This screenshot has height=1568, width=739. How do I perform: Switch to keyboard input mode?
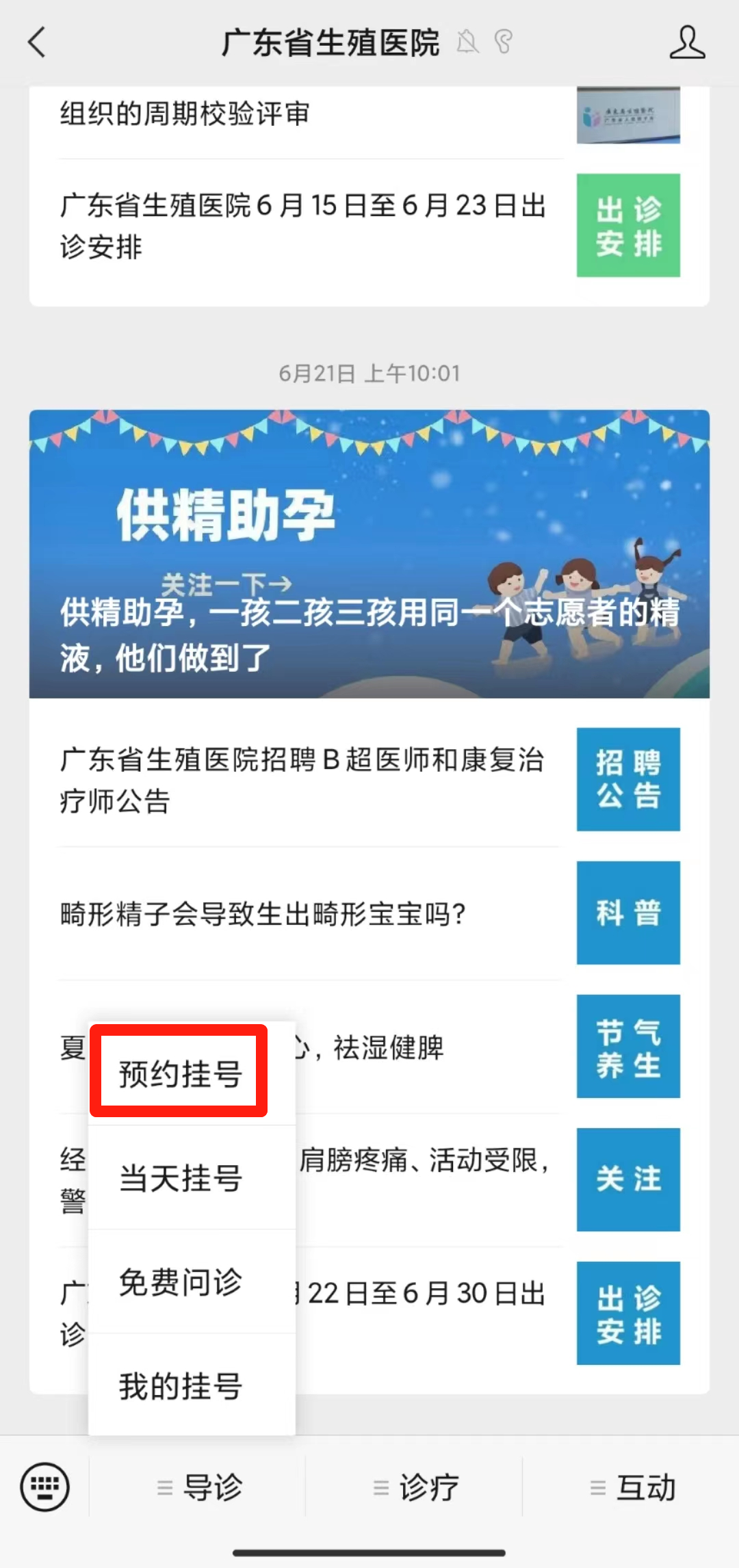pyautogui.click(x=45, y=1487)
